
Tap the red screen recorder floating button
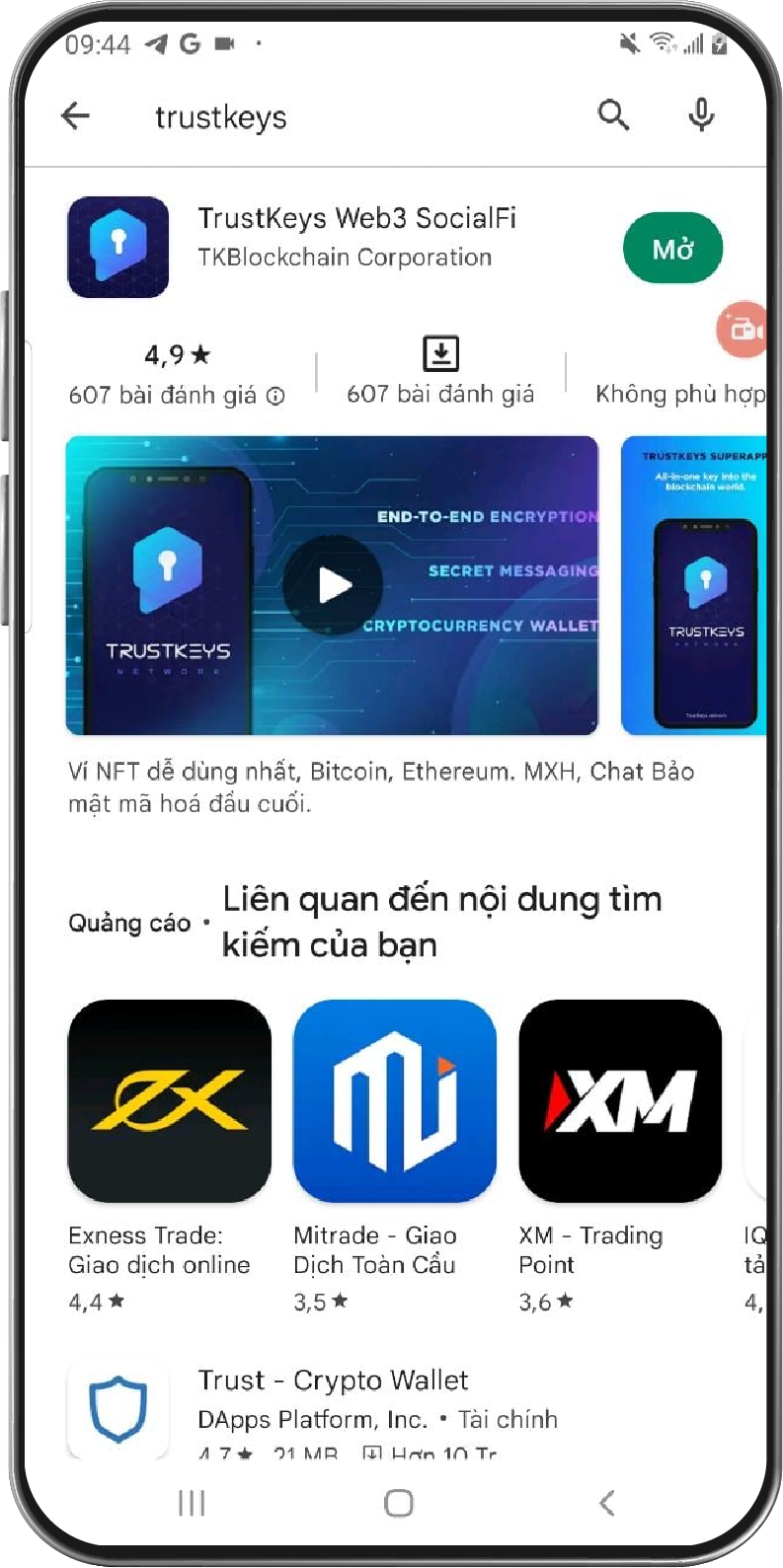click(742, 330)
